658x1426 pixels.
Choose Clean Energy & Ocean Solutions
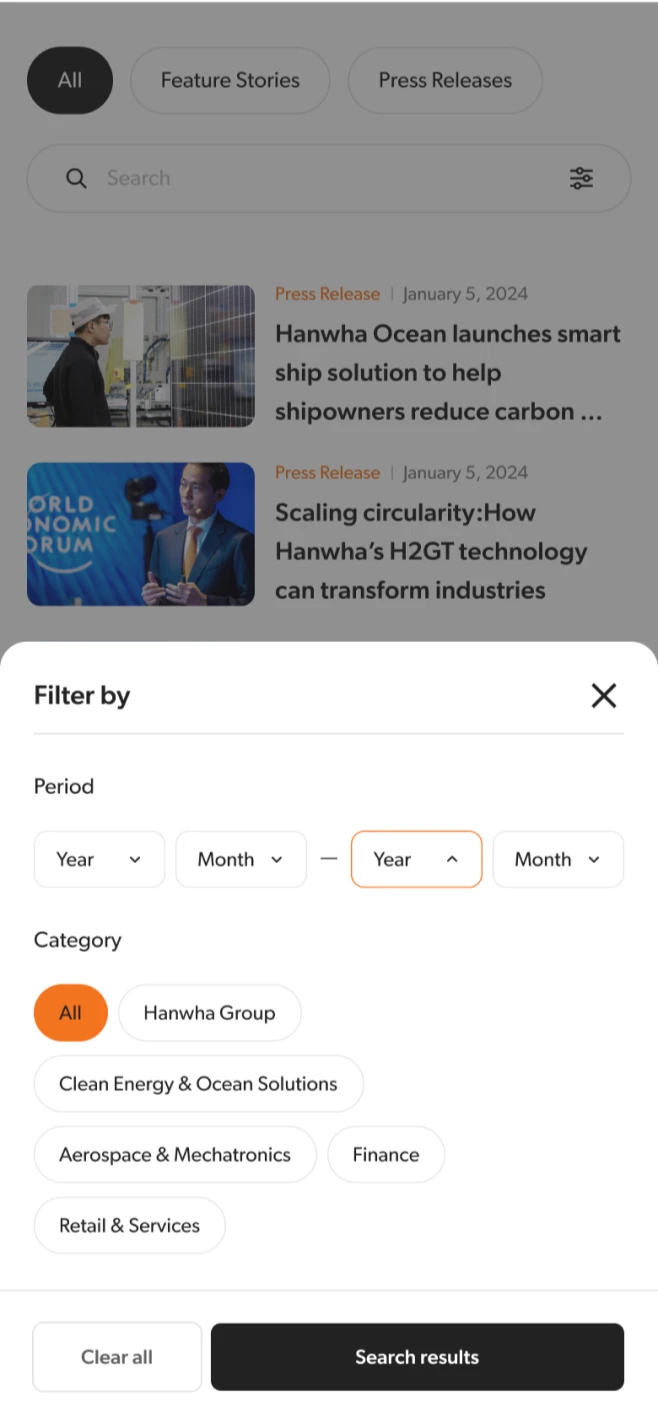click(198, 1084)
